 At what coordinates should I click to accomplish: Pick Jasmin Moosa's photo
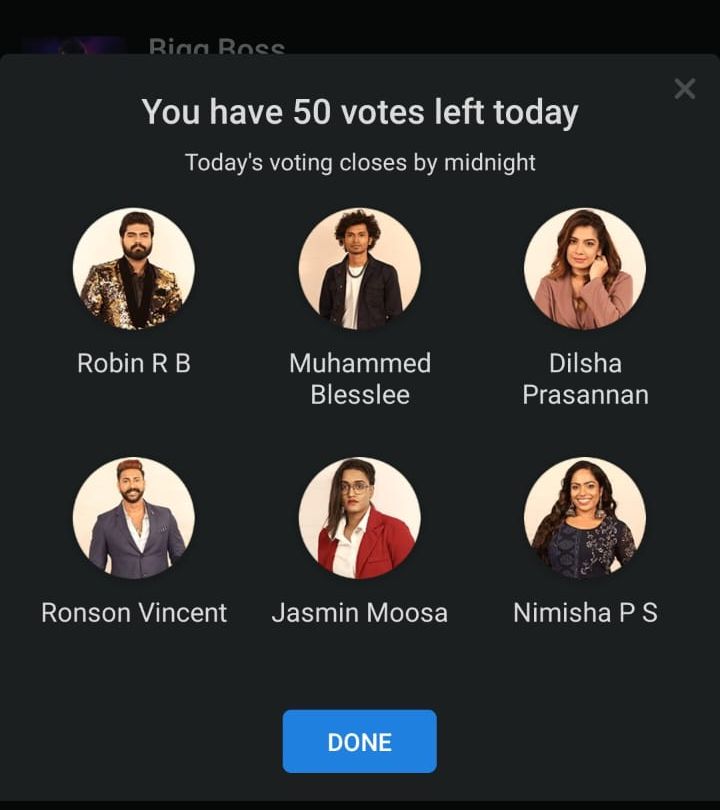click(x=360, y=519)
